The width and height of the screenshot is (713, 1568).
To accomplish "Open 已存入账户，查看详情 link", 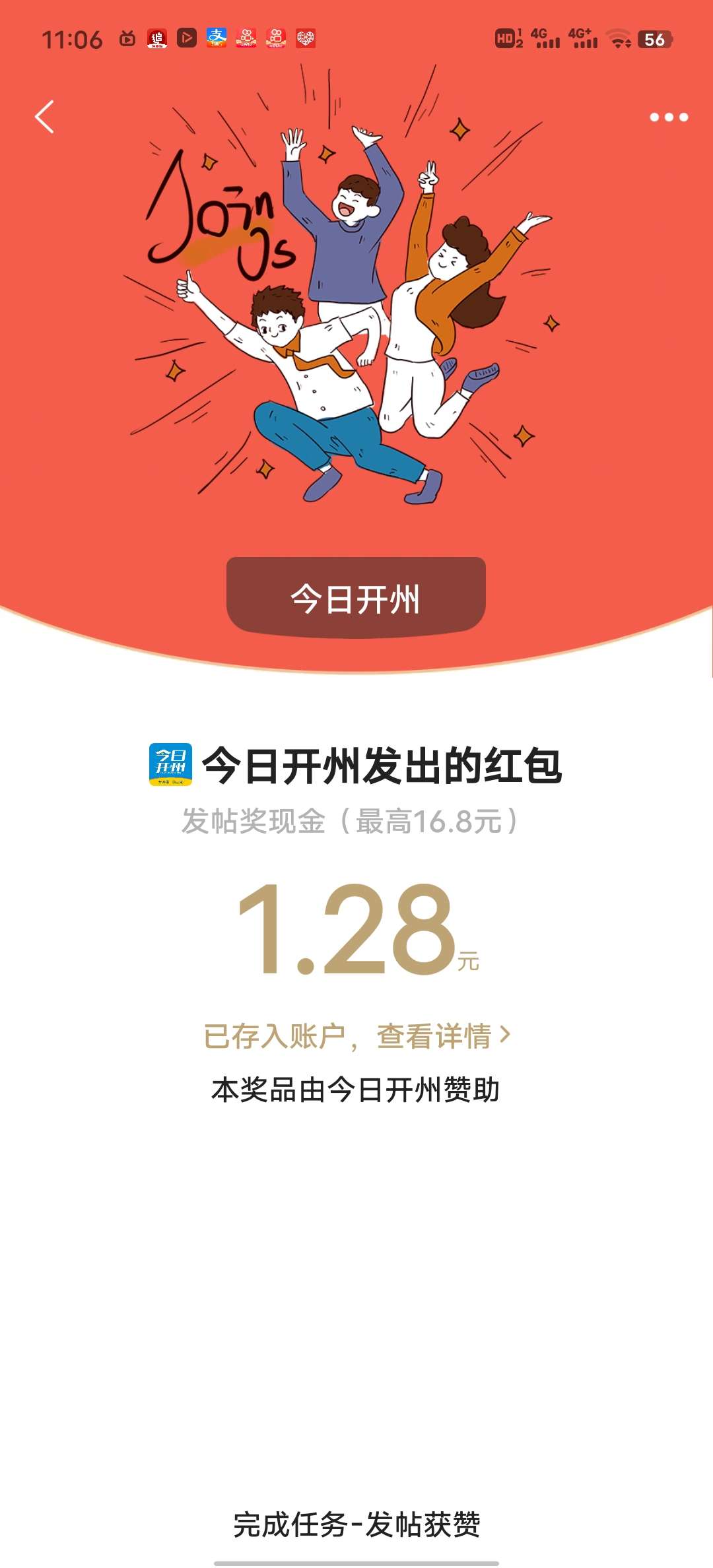I will 356,1036.
